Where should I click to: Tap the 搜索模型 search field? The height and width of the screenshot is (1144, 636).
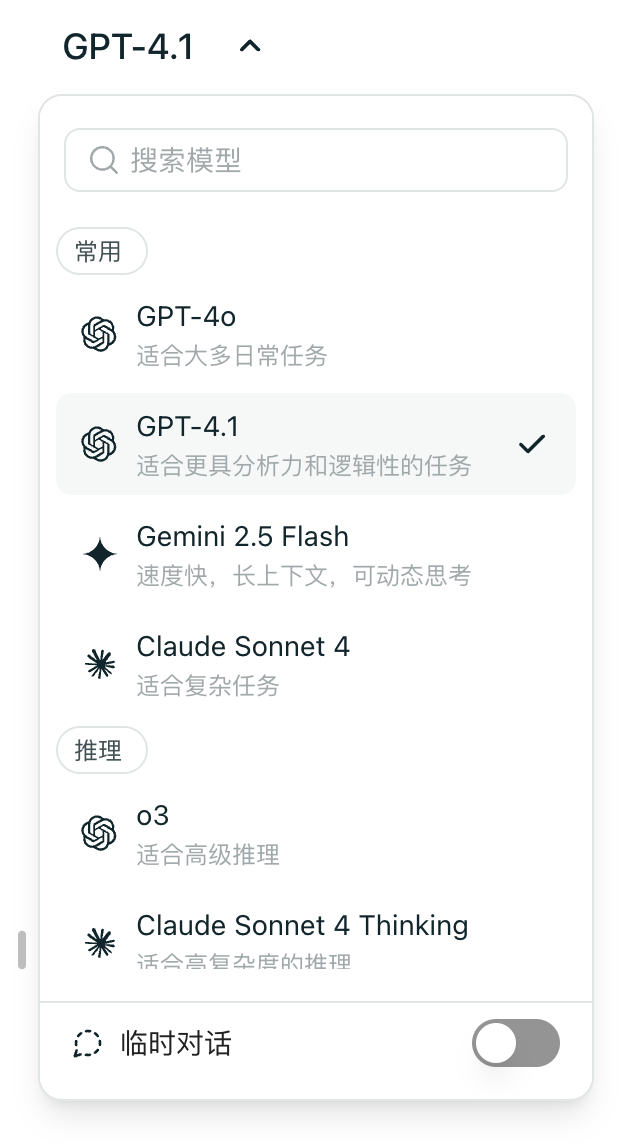316,160
